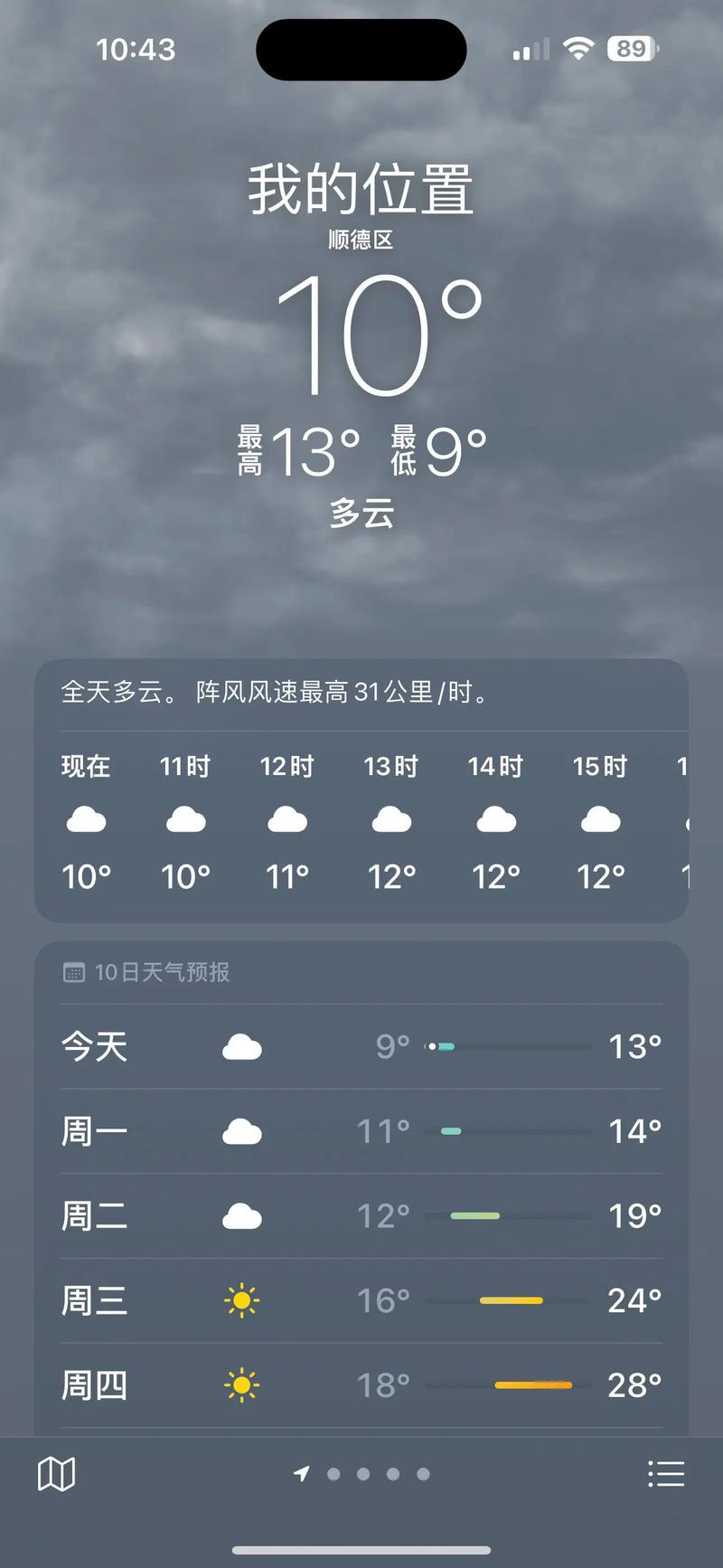Image resolution: width=723 pixels, height=1568 pixels.
Task: Tap the cloud icon under 15时
Action: 599,819
